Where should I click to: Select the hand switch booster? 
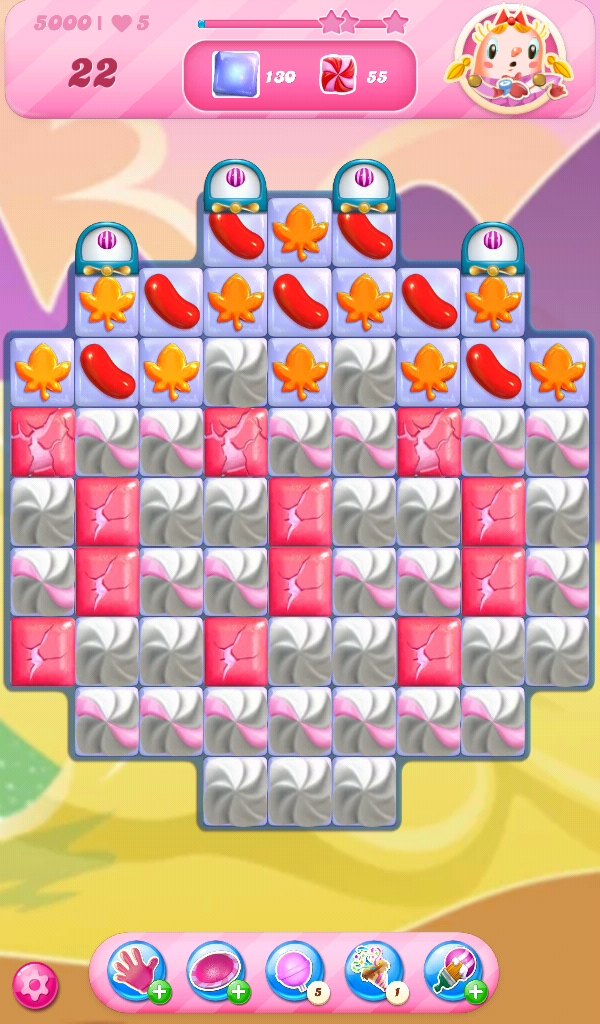pos(136,971)
